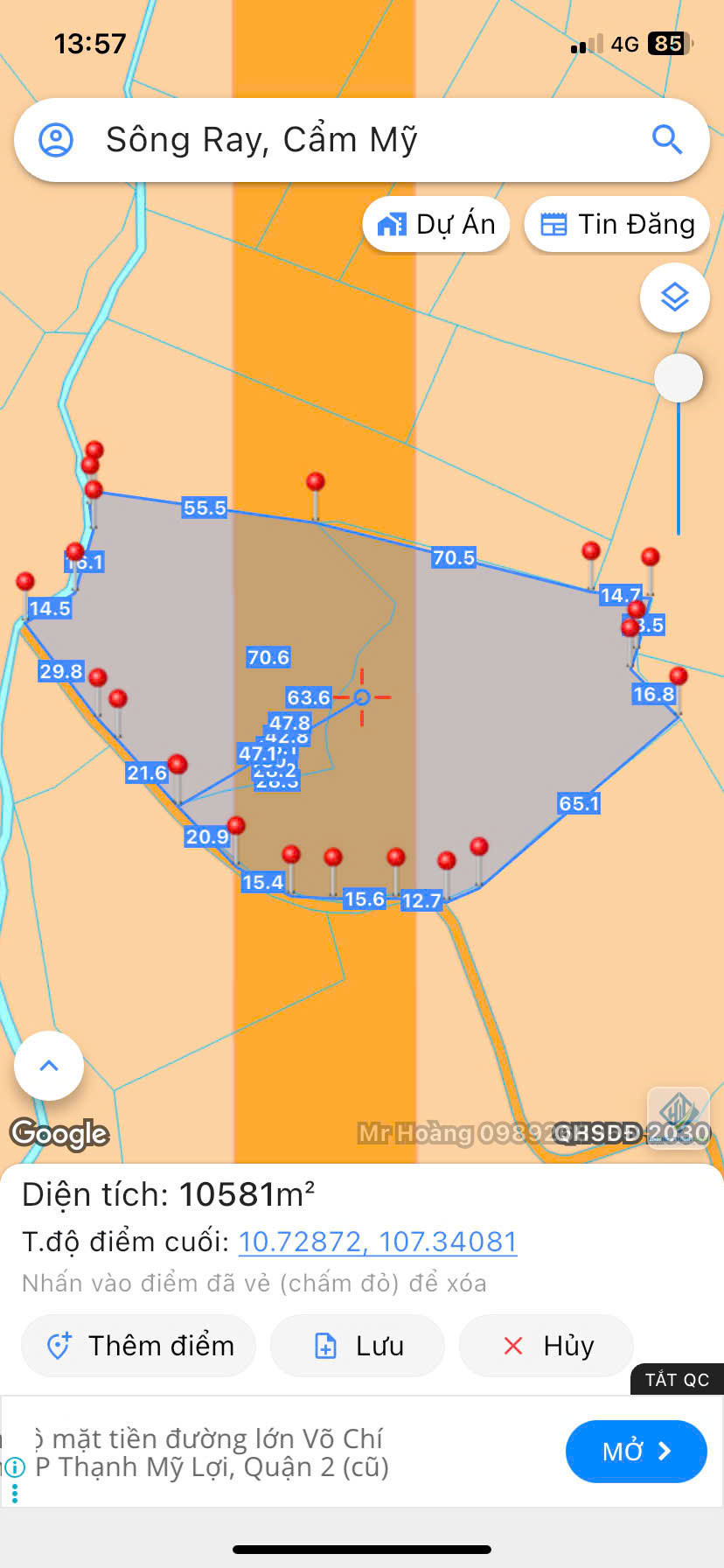Image resolution: width=724 pixels, height=1568 pixels.
Task: Save the drawn area with Lưu
Action: click(358, 1345)
